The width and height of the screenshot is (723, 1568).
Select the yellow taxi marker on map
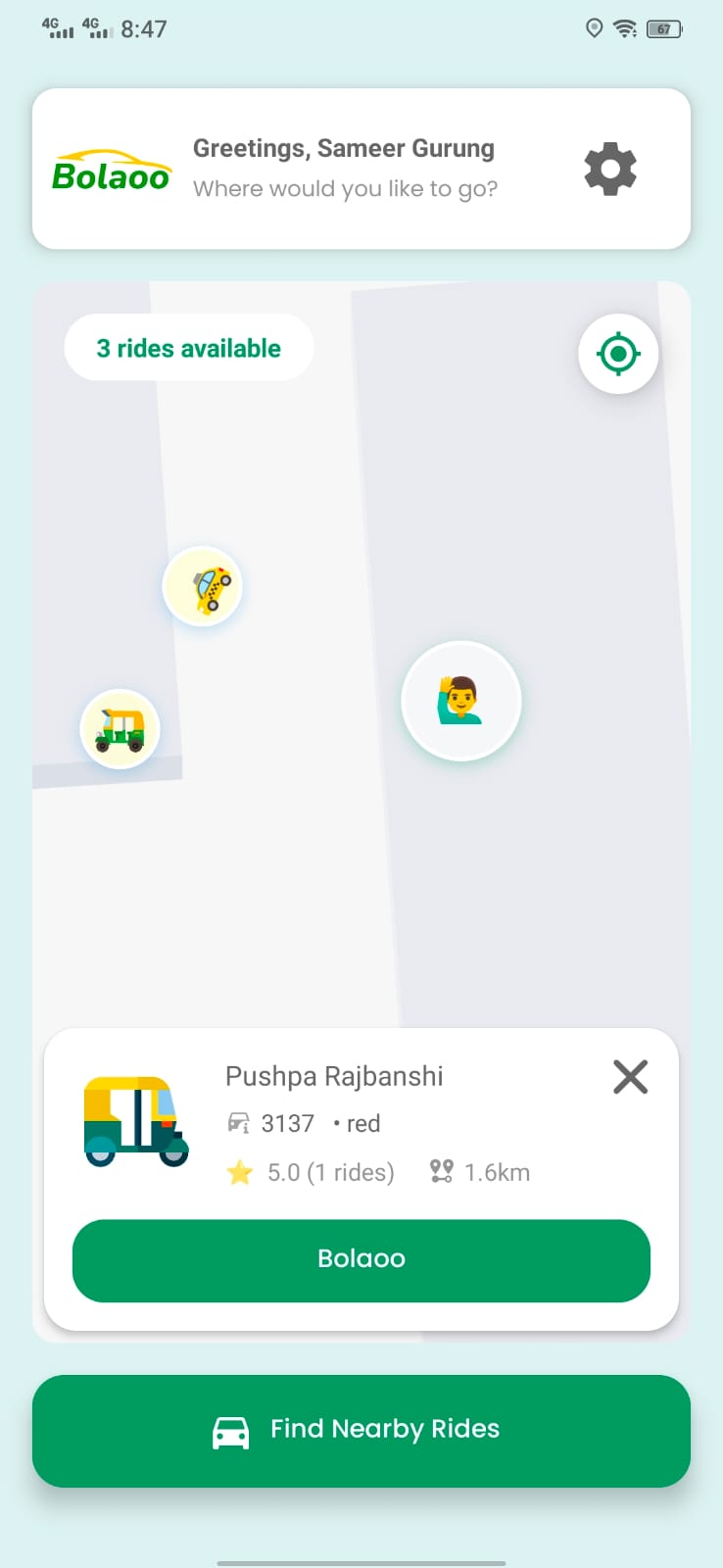tap(203, 586)
